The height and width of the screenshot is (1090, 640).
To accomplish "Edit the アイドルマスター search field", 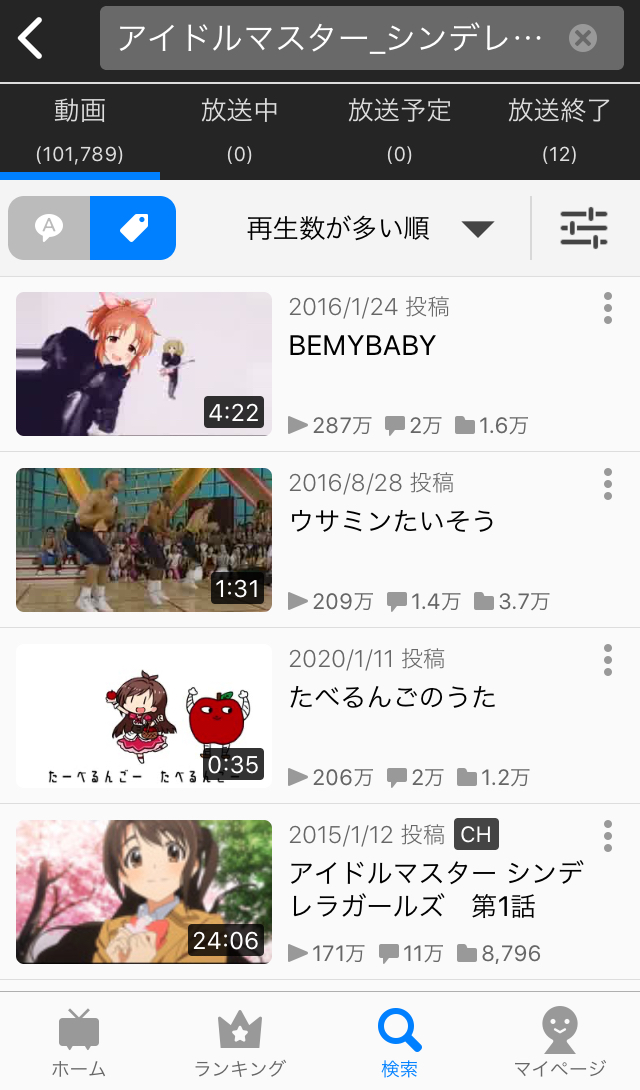I will (x=330, y=39).
